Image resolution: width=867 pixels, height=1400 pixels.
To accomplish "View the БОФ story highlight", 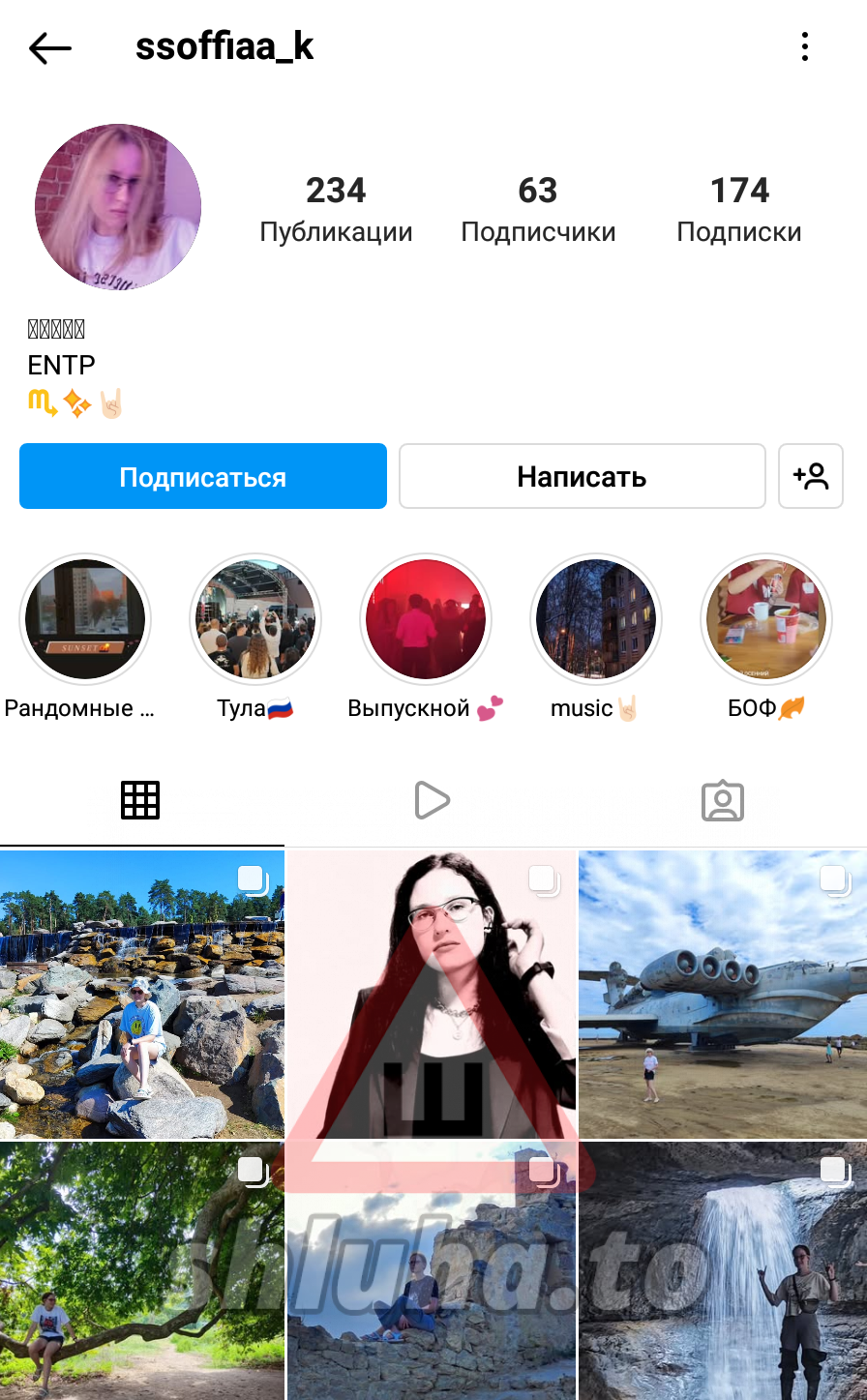I will pyautogui.click(x=766, y=619).
